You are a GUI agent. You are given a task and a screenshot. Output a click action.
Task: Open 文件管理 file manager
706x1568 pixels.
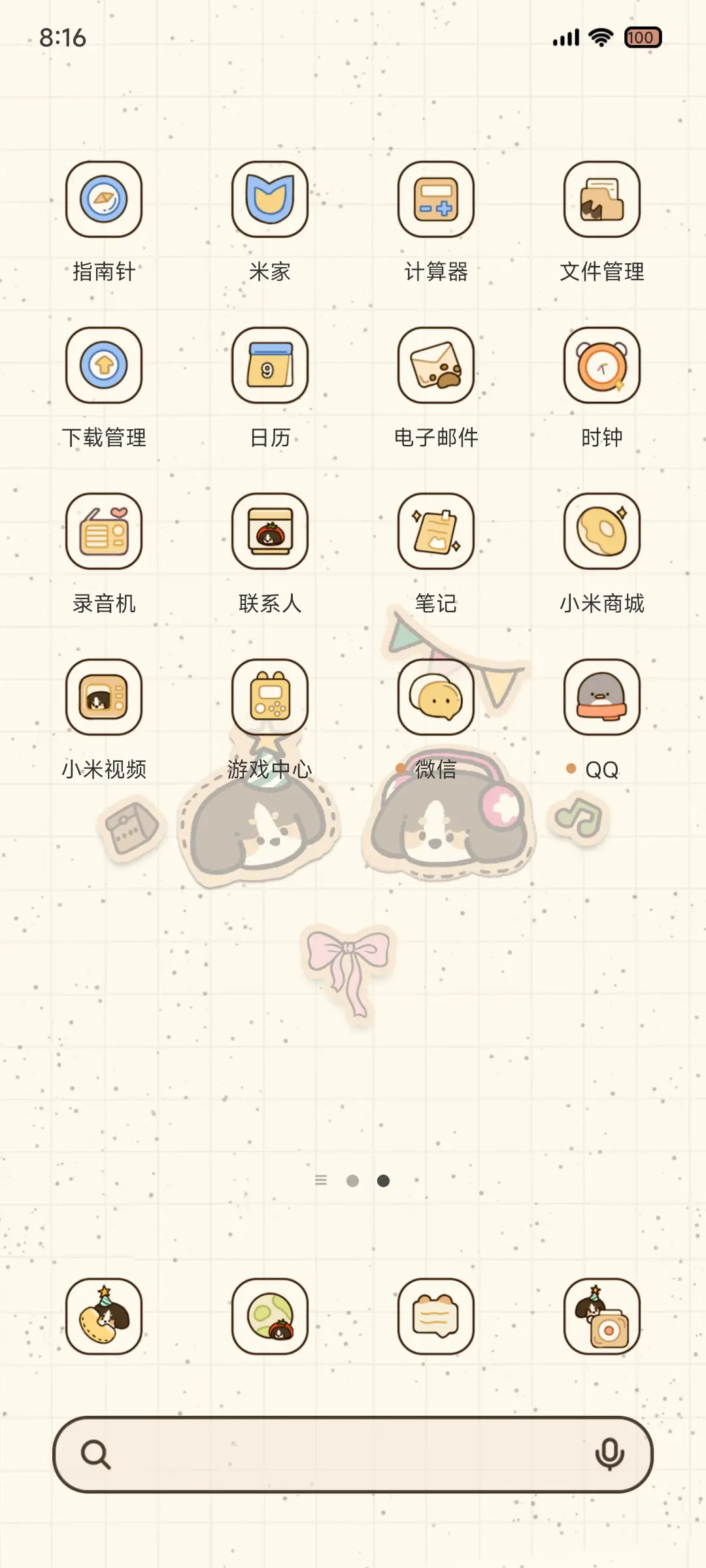[601, 200]
